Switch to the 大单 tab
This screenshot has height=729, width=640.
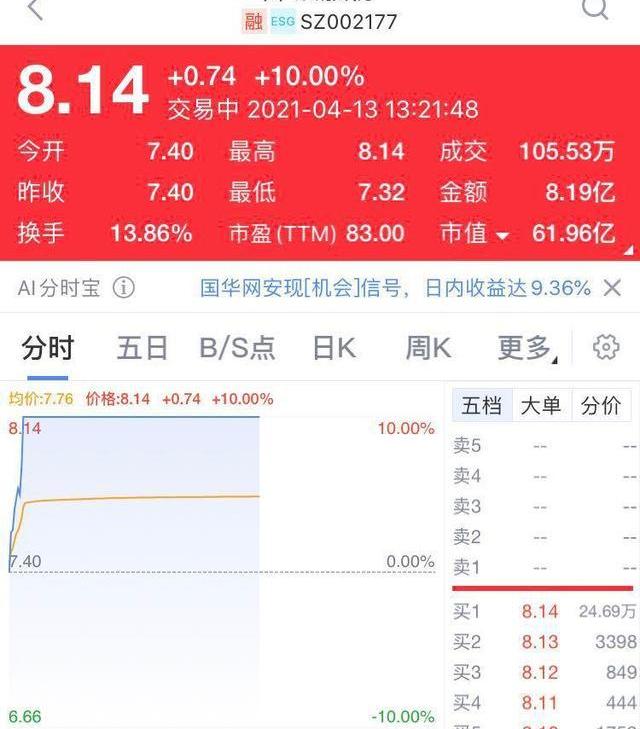tap(541, 405)
